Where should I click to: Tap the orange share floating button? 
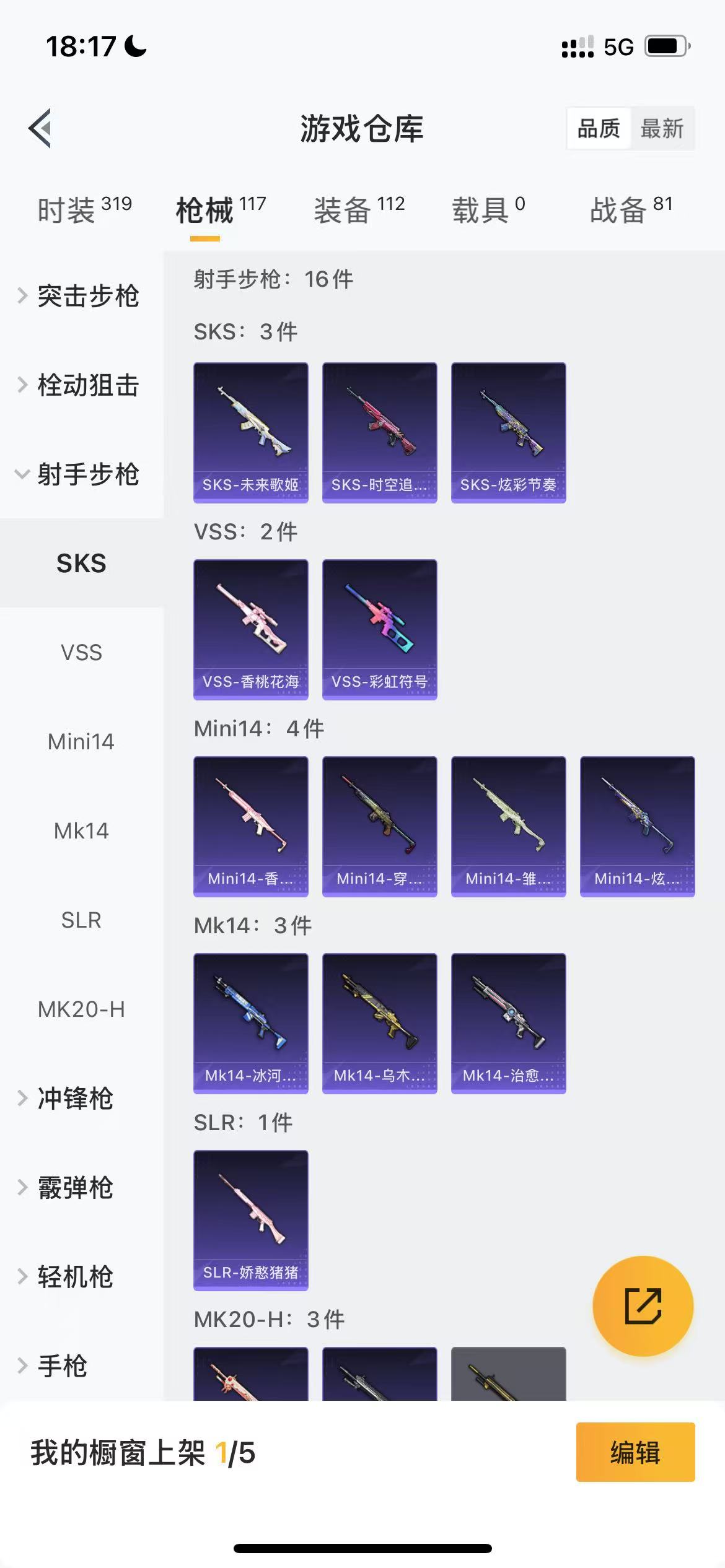[643, 1306]
